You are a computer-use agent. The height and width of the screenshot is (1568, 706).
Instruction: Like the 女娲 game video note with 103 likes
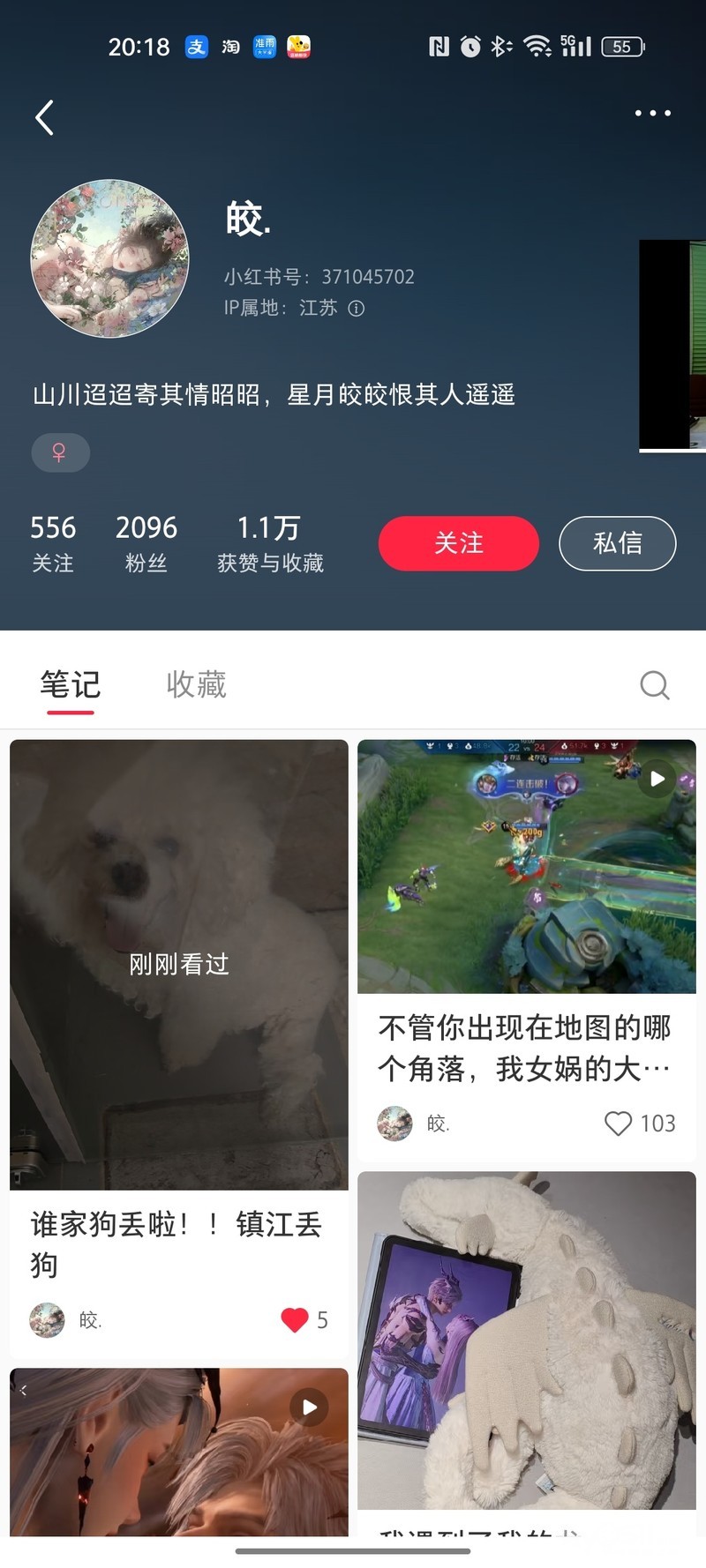point(618,1124)
